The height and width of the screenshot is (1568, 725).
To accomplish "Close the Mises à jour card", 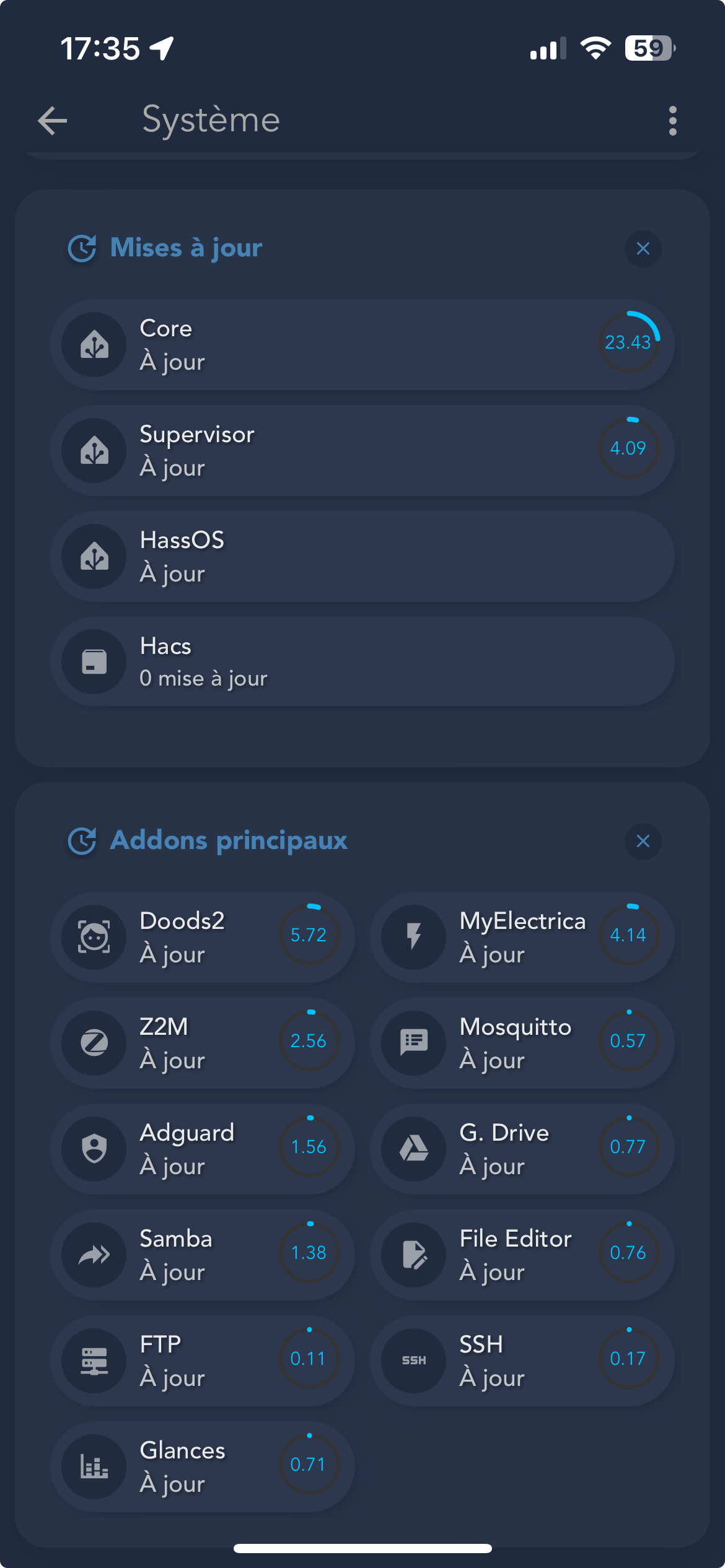I will (x=643, y=248).
